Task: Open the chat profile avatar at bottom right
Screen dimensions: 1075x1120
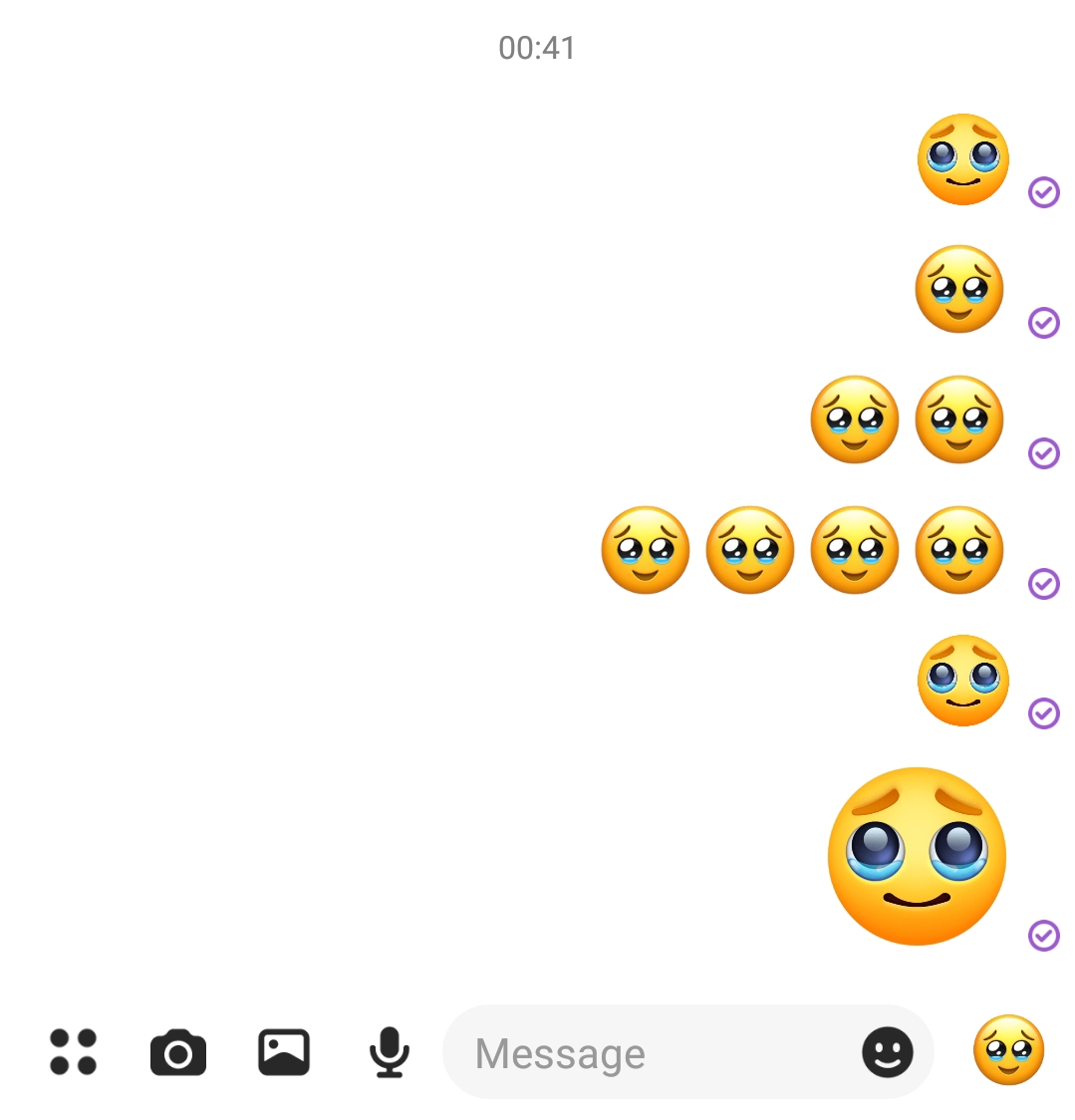Action: [x=1007, y=1051]
